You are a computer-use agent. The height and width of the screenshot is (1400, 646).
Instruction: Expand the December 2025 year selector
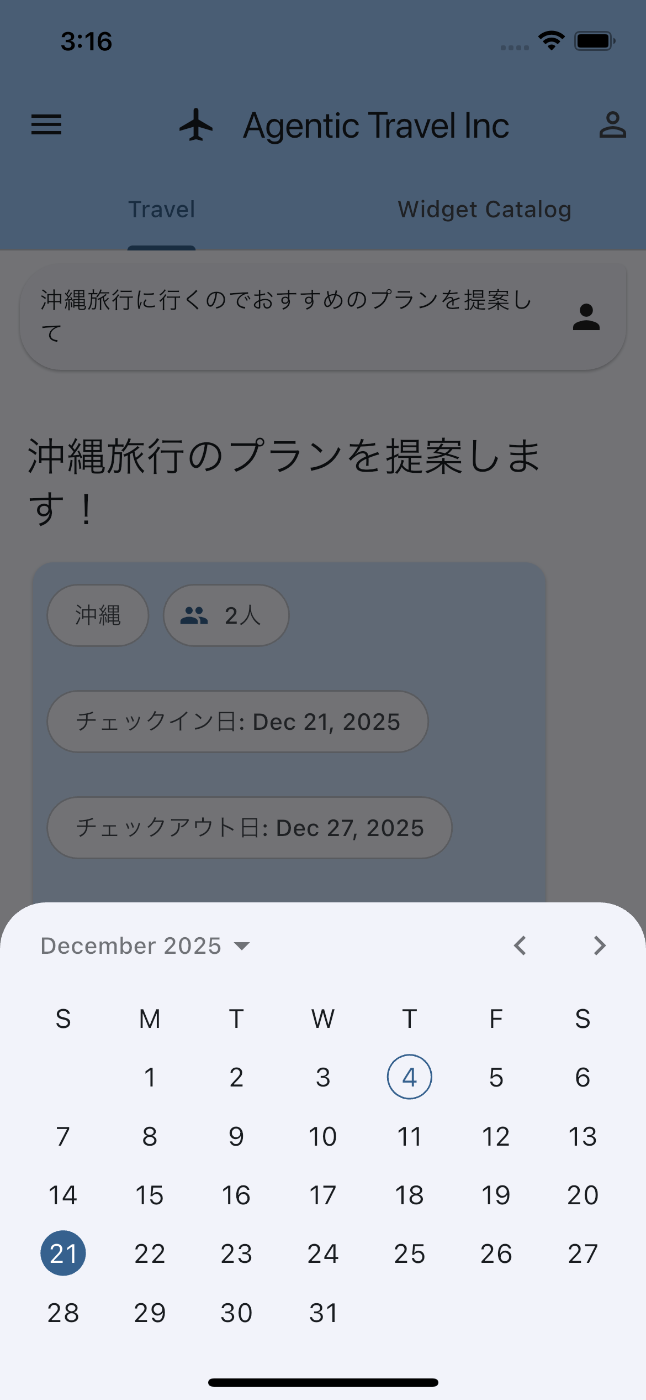[145, 946]
